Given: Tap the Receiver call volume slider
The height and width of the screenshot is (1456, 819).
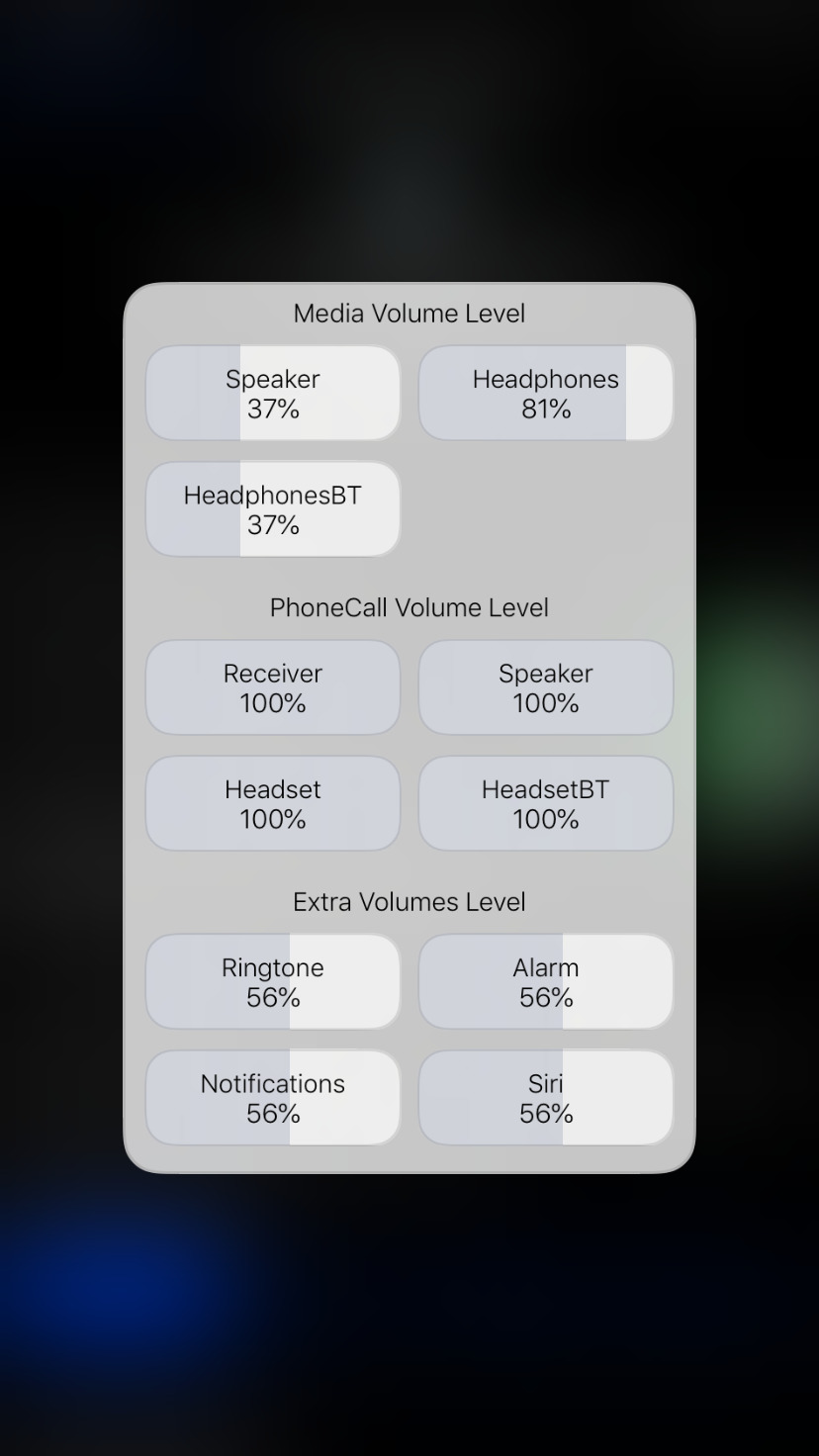Looking at the screenshot, I should (x=273, y=687).
